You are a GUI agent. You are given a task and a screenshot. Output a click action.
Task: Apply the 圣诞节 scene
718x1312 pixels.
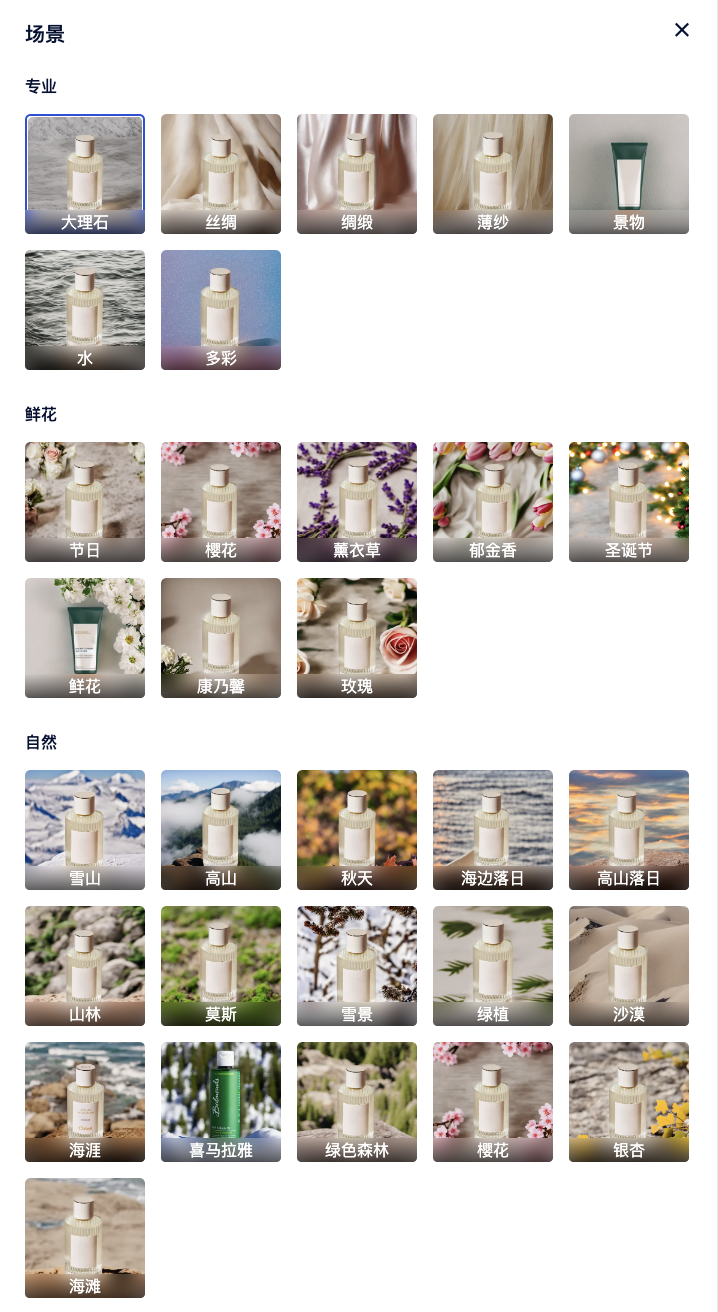coord(629,502)
